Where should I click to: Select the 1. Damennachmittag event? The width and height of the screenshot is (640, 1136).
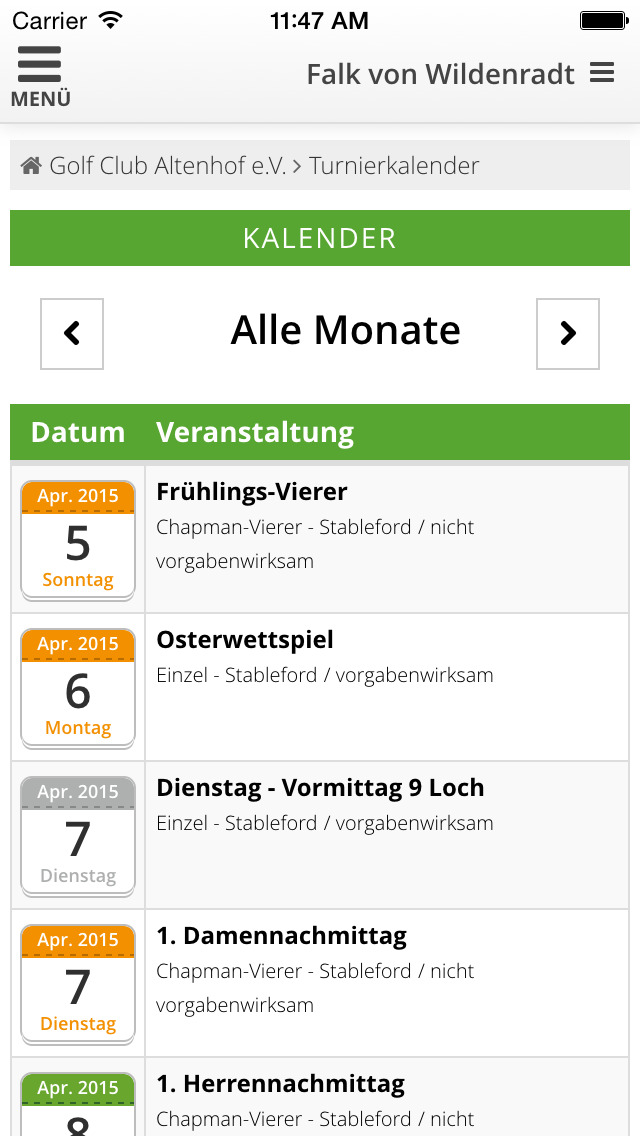click(x=281, y=936)
